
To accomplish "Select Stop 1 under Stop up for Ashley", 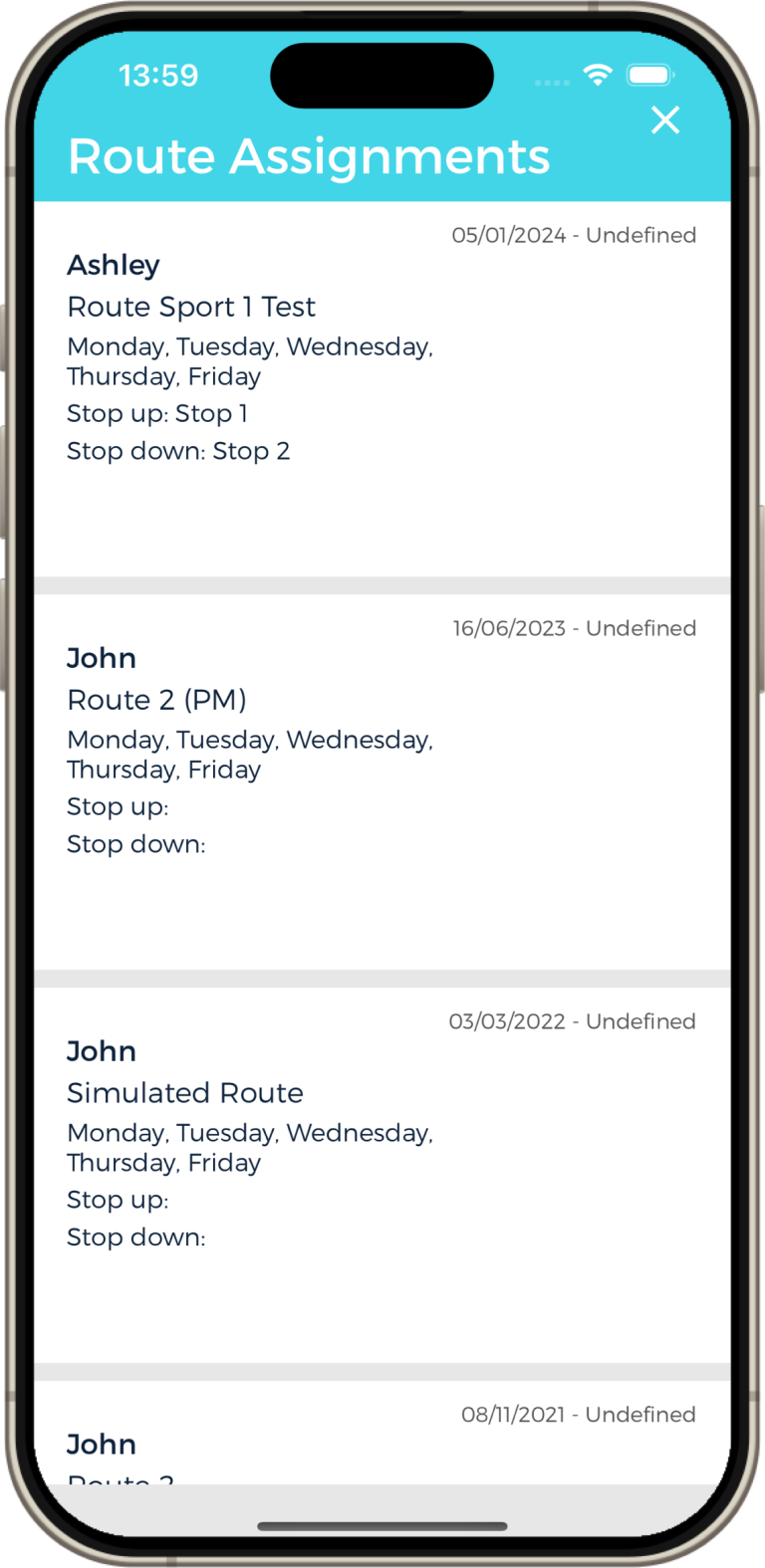I will (210, 413).
